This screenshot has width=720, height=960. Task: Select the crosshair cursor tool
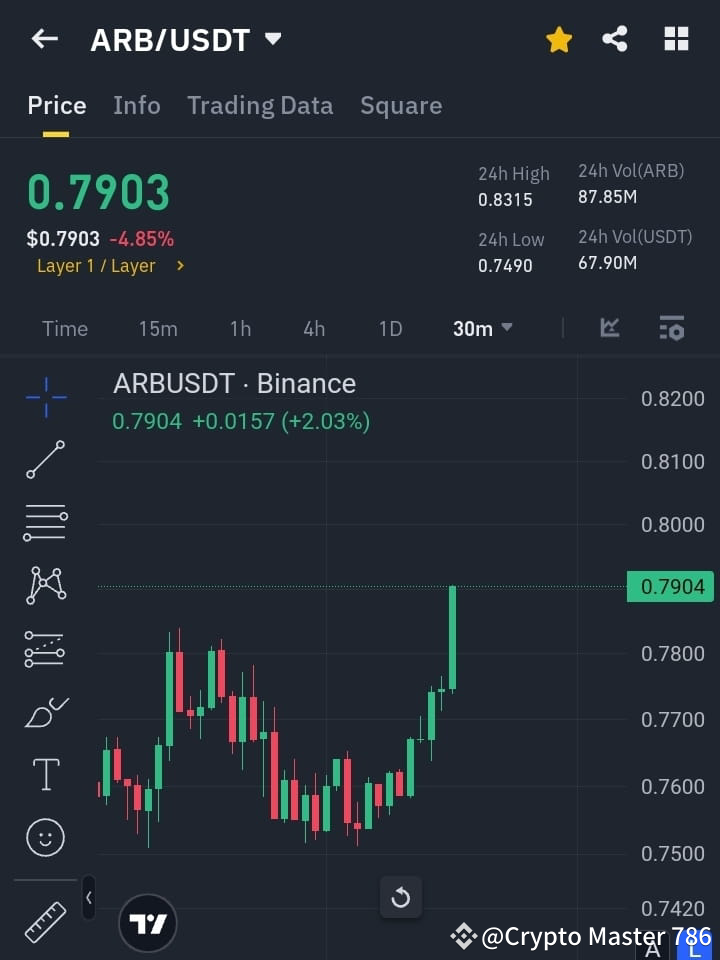(x=45, y=398)
